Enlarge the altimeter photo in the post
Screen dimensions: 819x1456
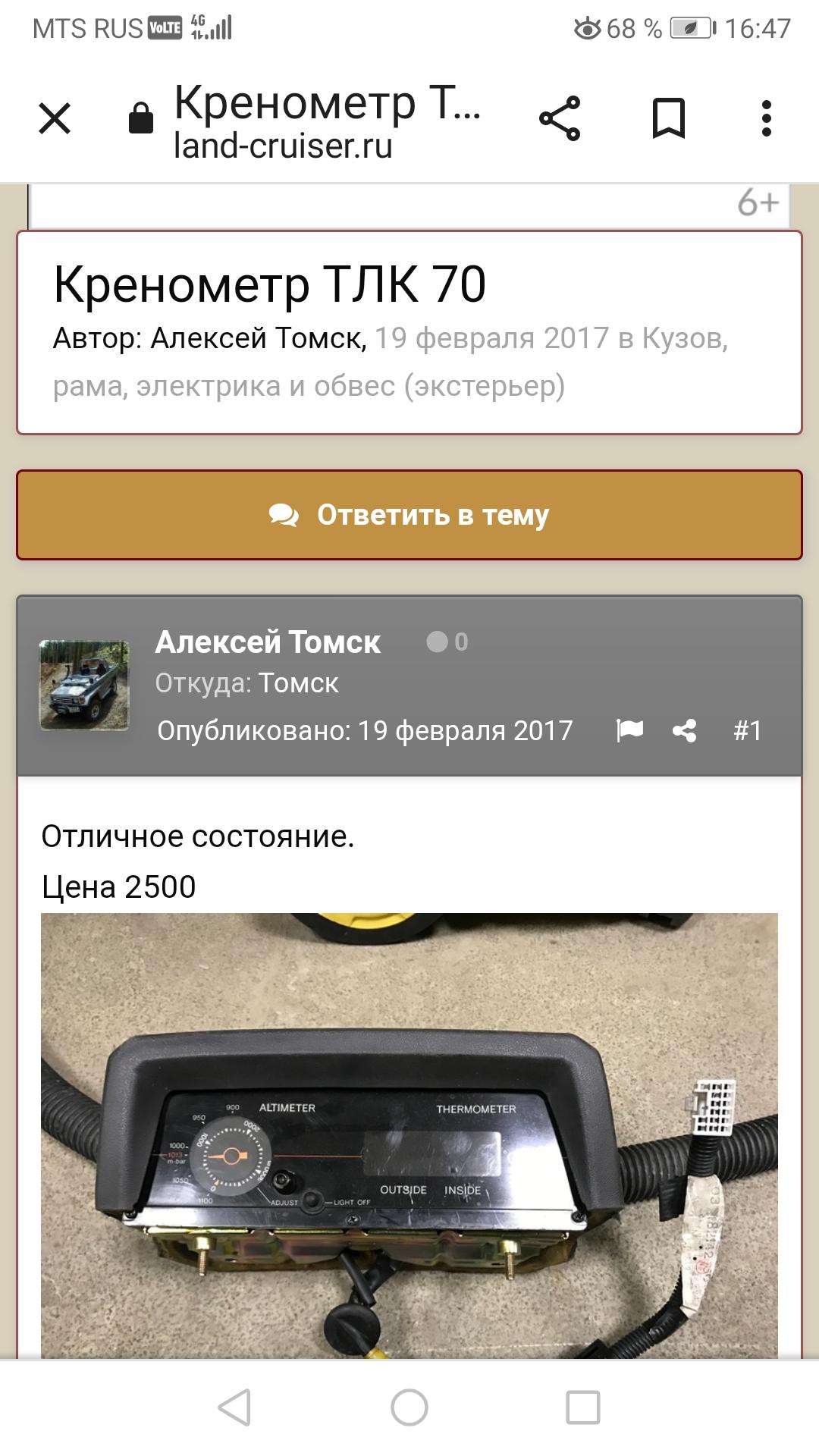pos(409,1135)
